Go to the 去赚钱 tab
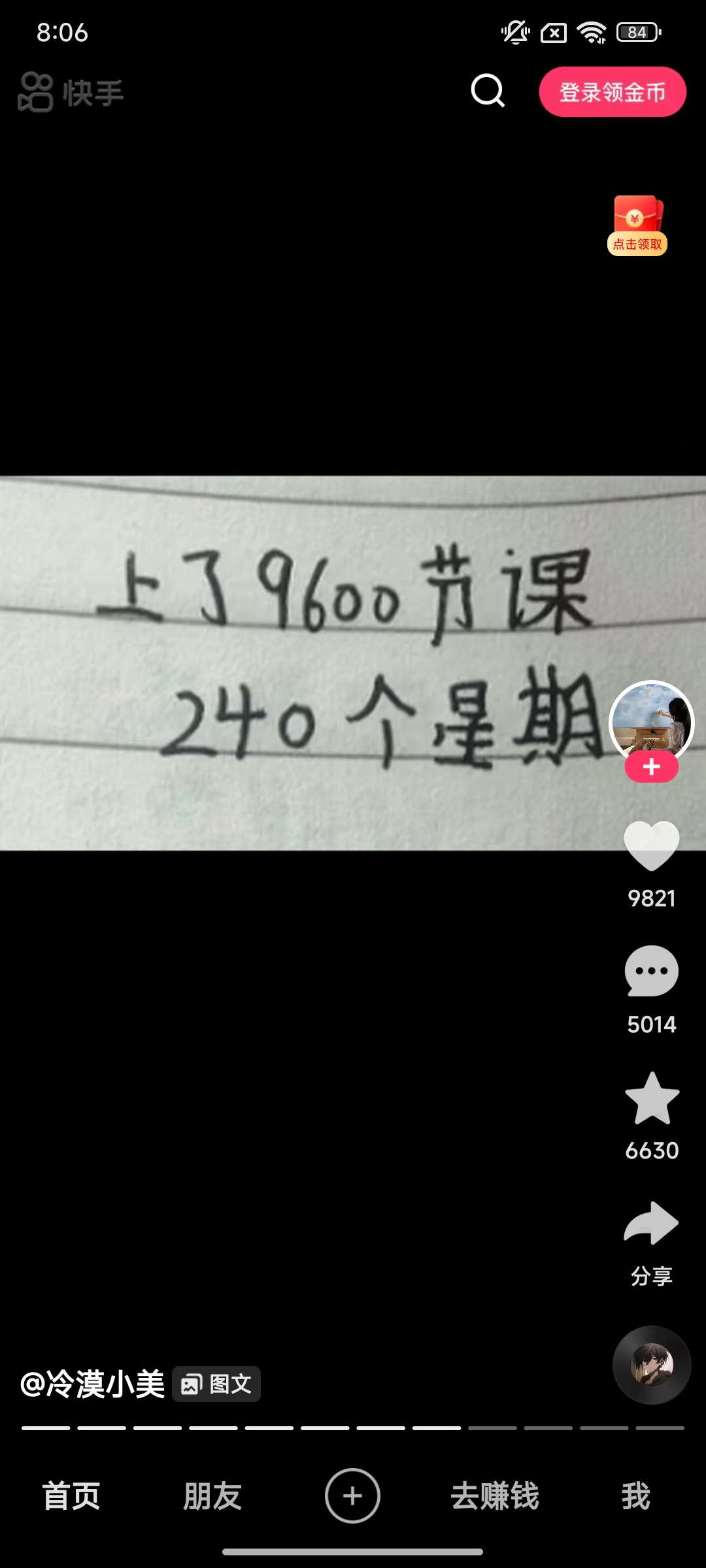 [x=494, y=1495]
